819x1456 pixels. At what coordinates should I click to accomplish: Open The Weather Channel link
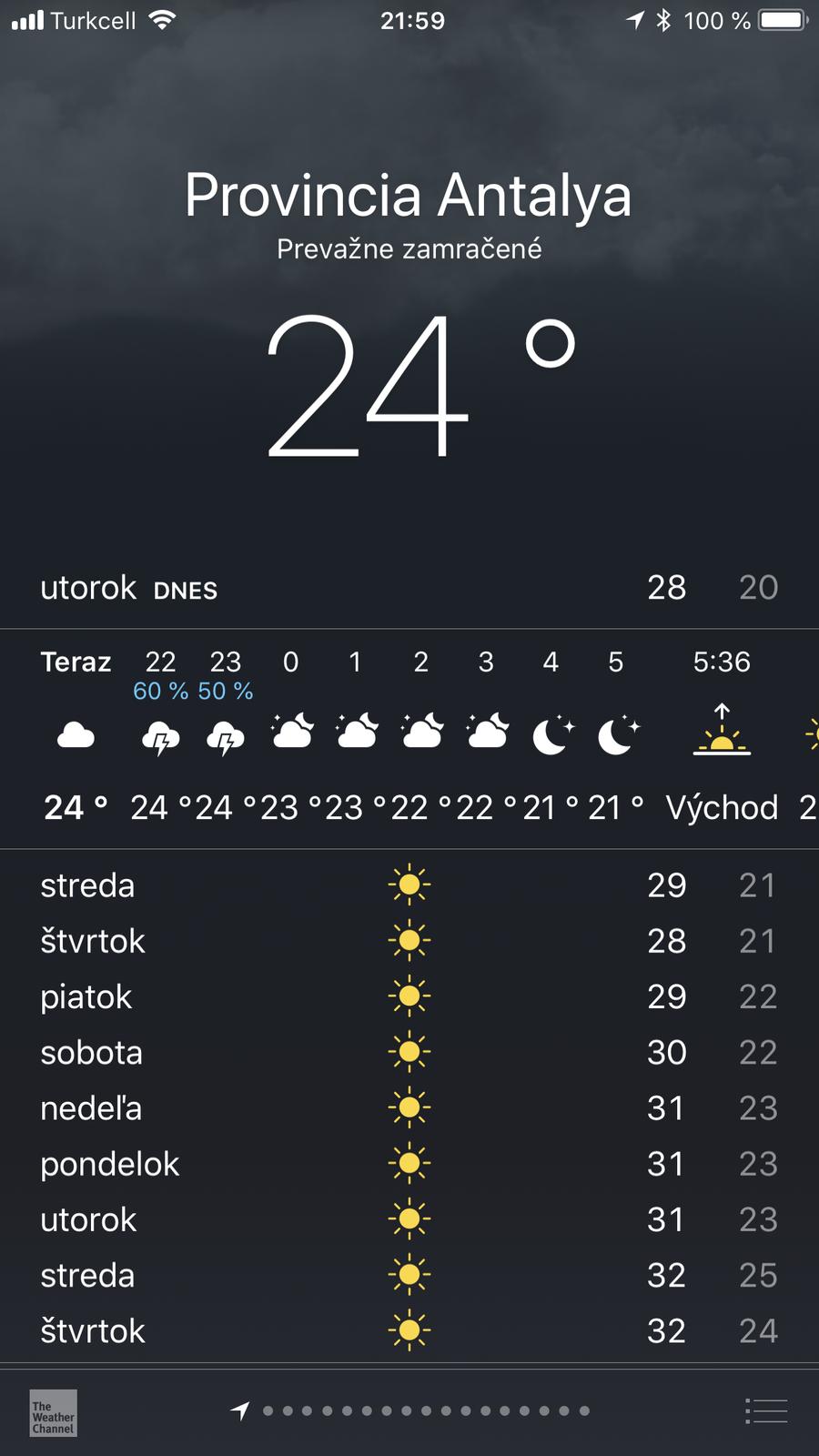[x=53, y=1412]
